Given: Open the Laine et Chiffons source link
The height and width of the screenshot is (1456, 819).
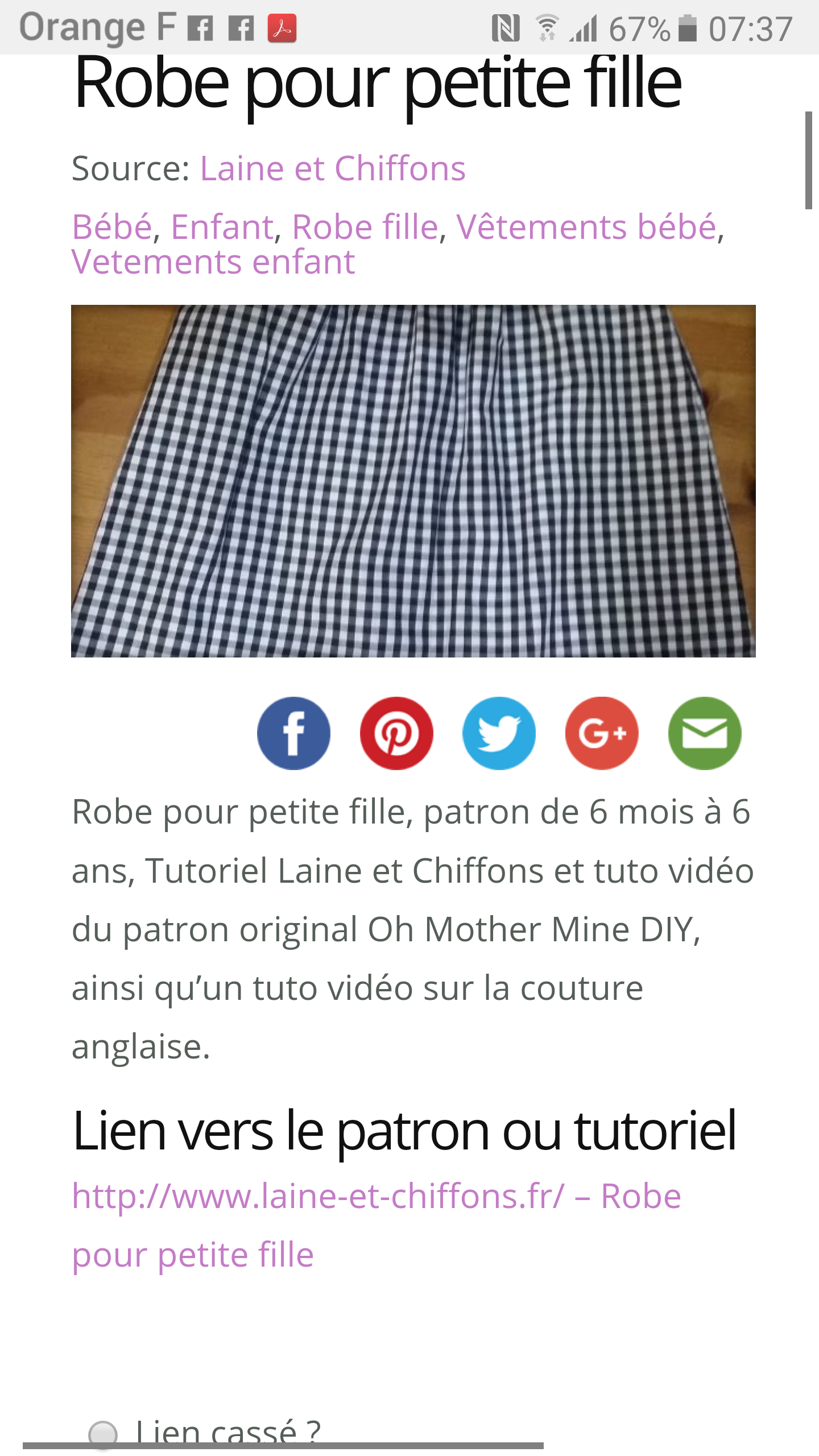Looking at the screenshot, I should click(333, 169).
